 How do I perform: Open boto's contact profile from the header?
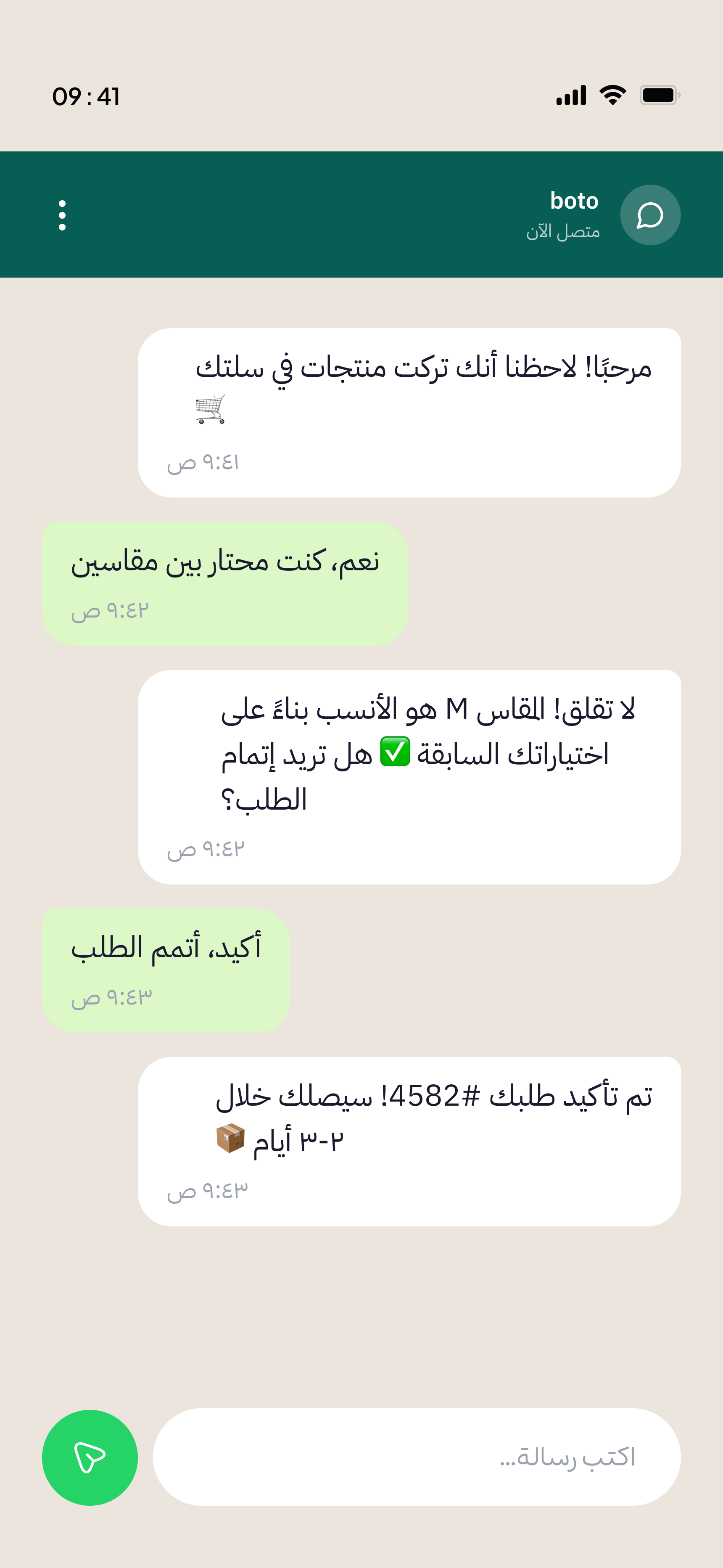[575, 201]
